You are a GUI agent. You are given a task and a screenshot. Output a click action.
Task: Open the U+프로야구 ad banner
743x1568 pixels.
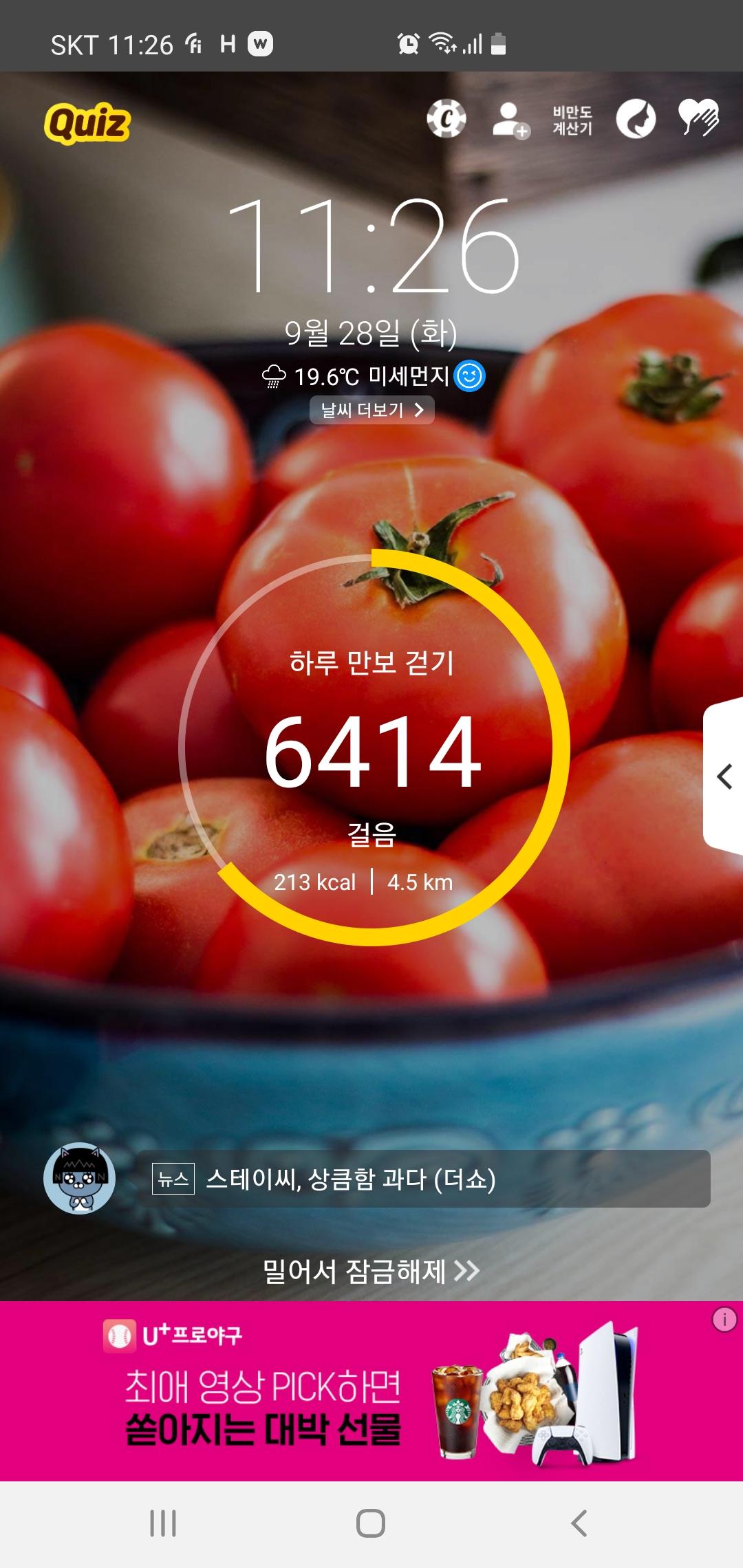pos(371,1391)
